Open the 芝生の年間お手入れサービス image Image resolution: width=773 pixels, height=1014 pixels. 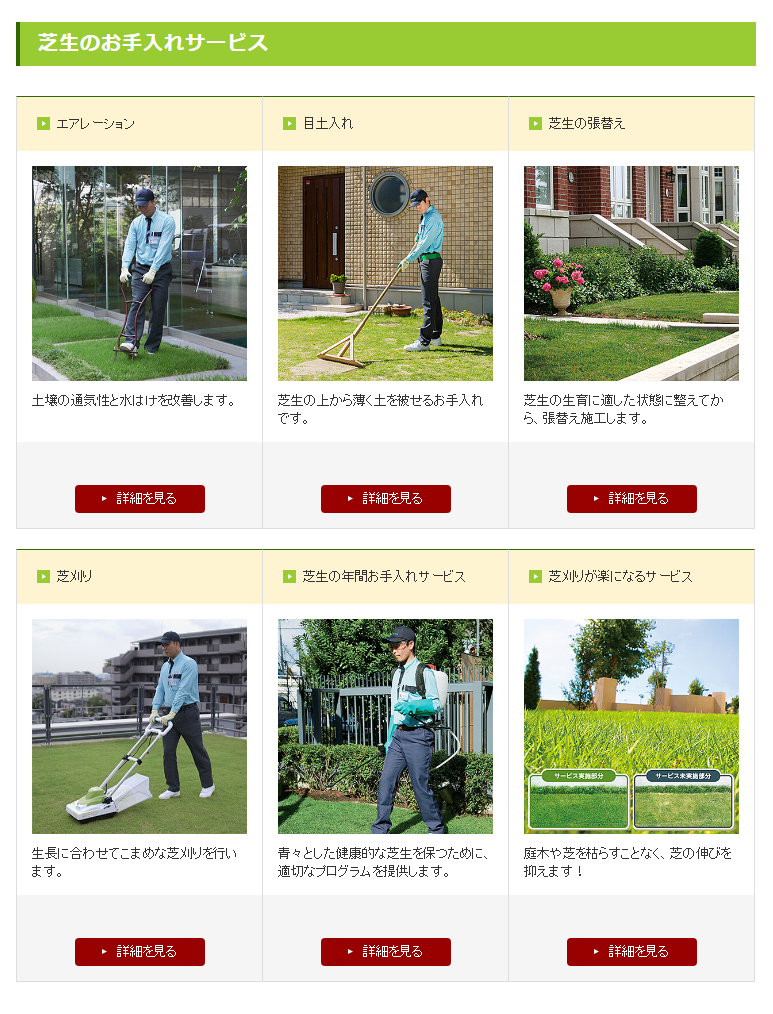pos(385,726)
